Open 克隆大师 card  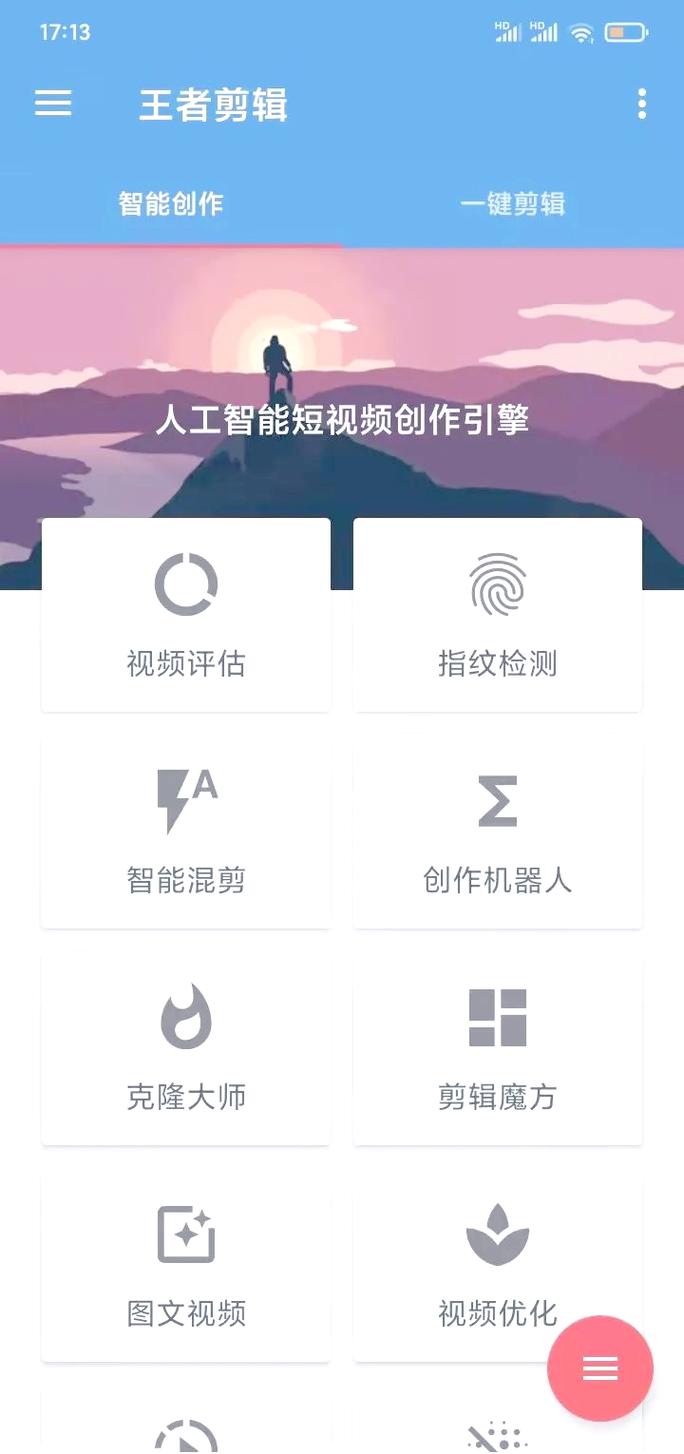pyautogui.click(x=186, y=1048)
